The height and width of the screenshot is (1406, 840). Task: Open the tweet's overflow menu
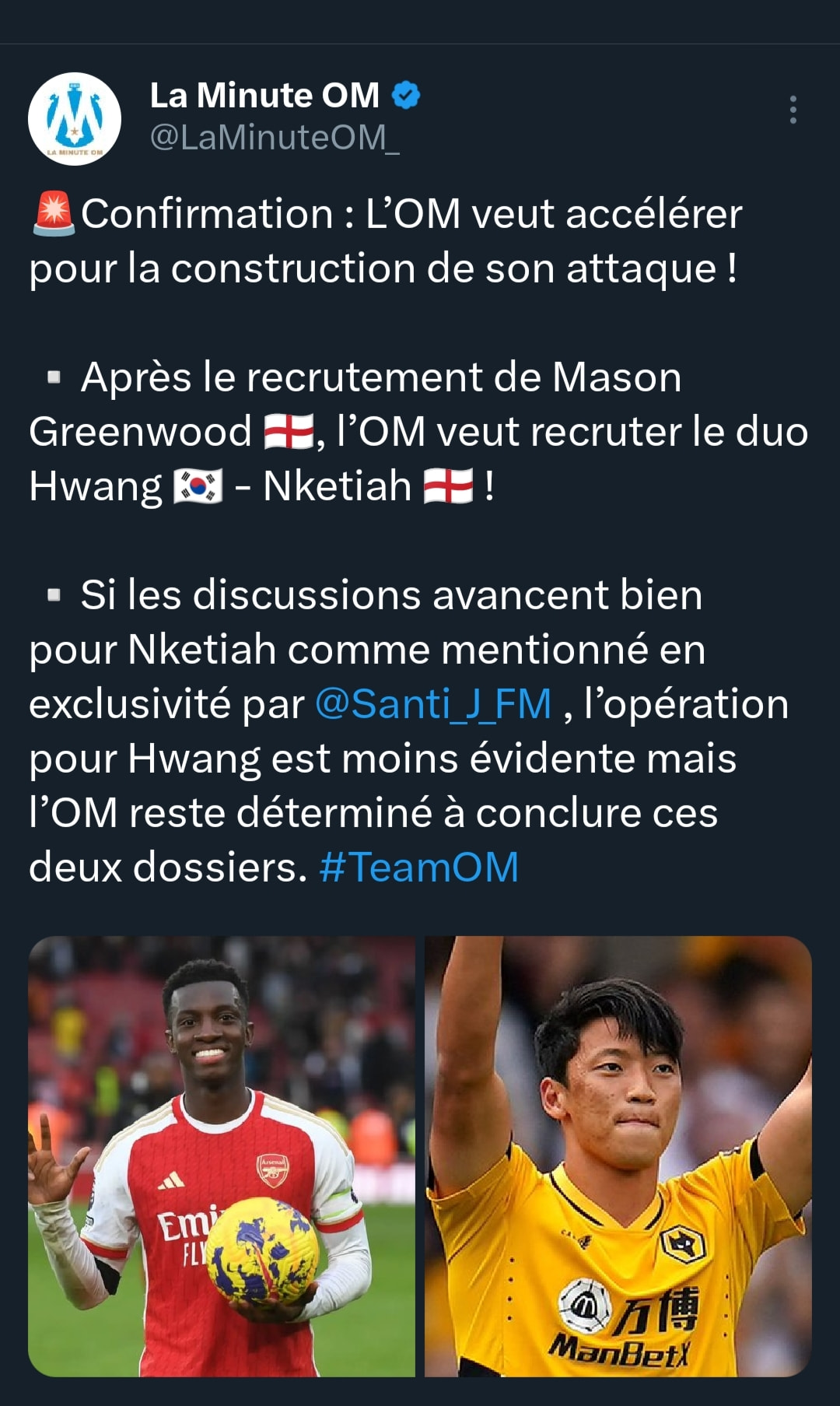[x=793, y=110]
